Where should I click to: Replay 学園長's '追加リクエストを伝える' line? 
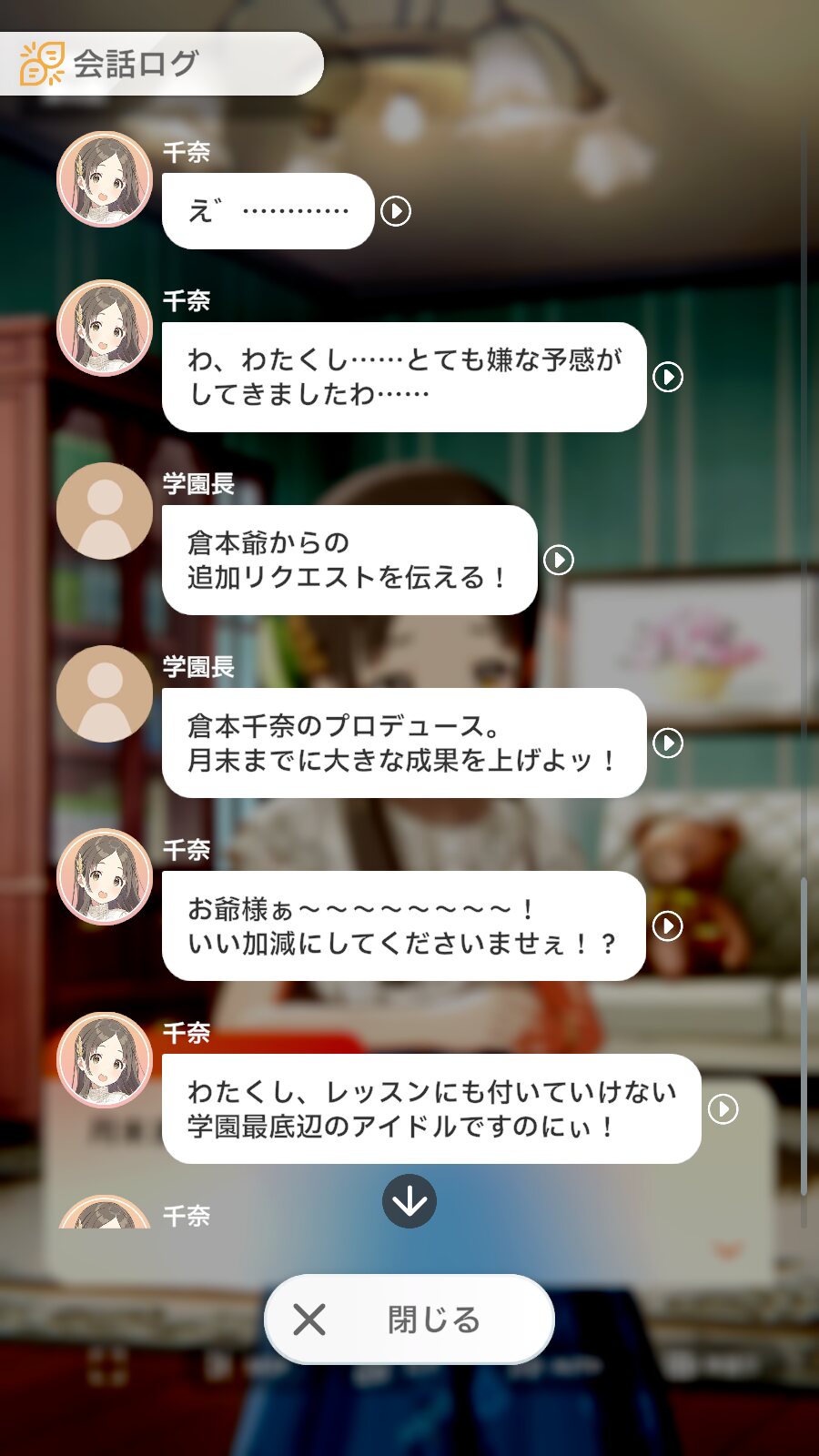[559, 560]
